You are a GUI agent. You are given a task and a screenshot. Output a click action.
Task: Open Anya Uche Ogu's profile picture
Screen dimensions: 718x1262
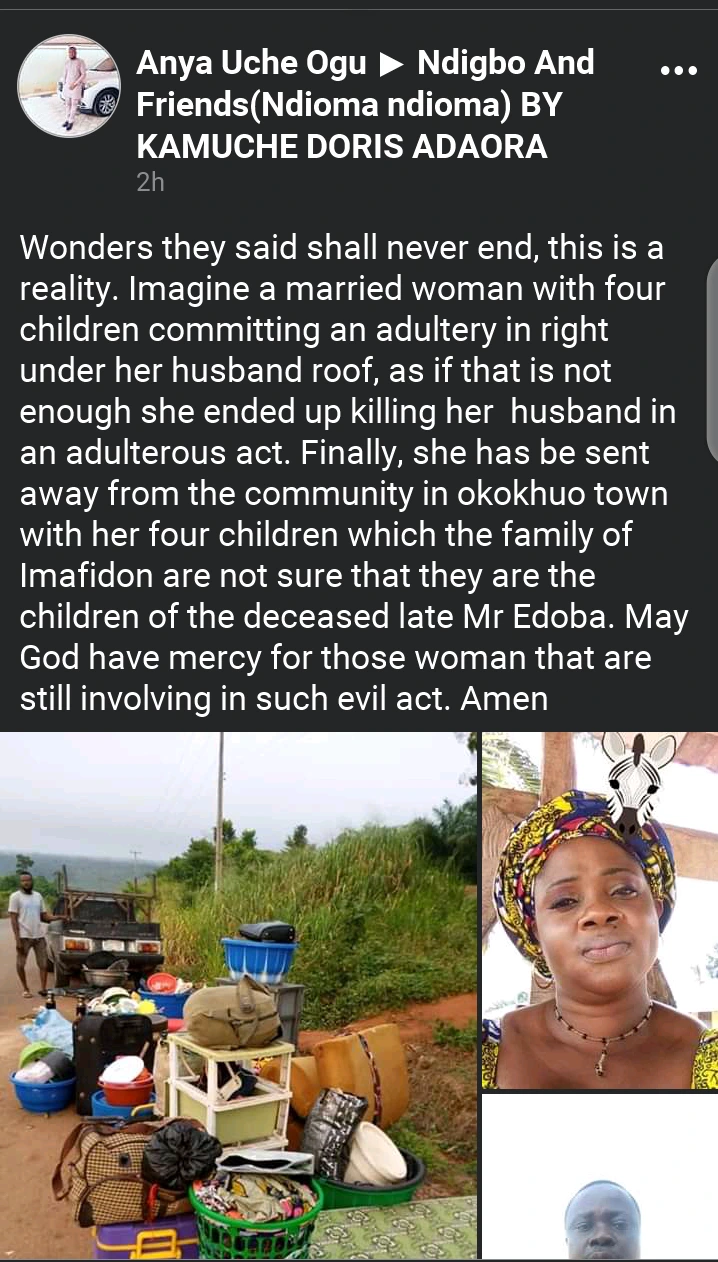(x=70, y=85)
